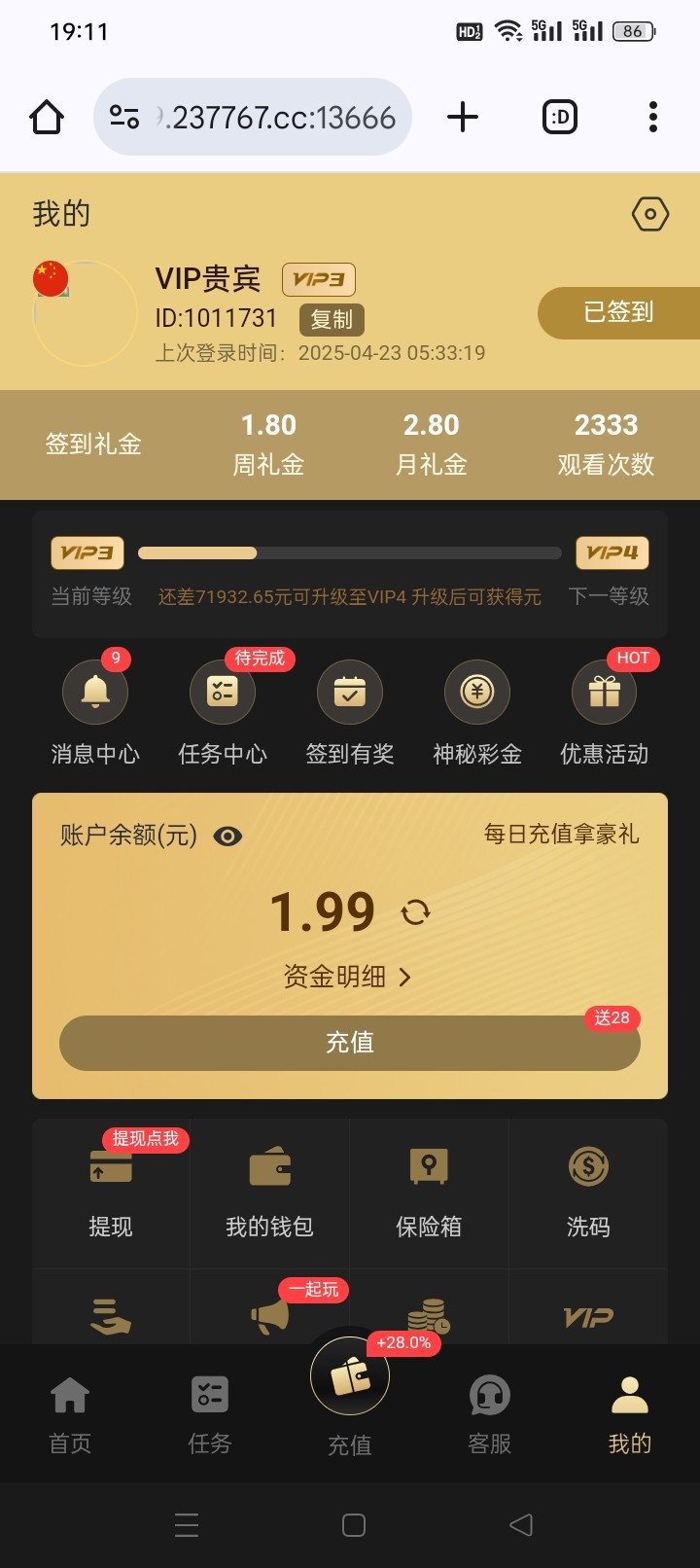
Task: Switch to the 首页 home tab
Action: [x=70, y=1414]
